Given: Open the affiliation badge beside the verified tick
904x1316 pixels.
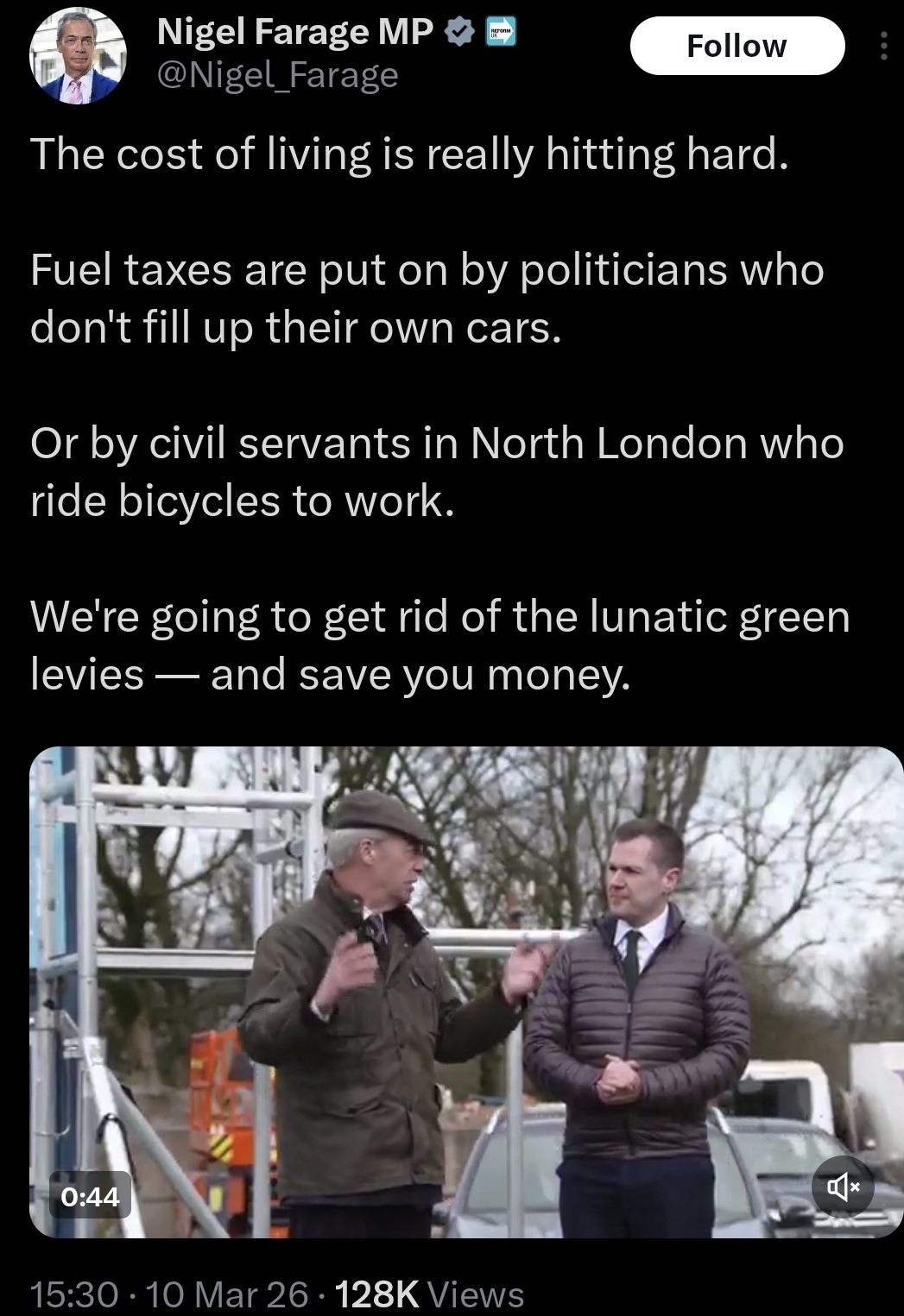Looking at the screenshot, I should pos(502,34).
